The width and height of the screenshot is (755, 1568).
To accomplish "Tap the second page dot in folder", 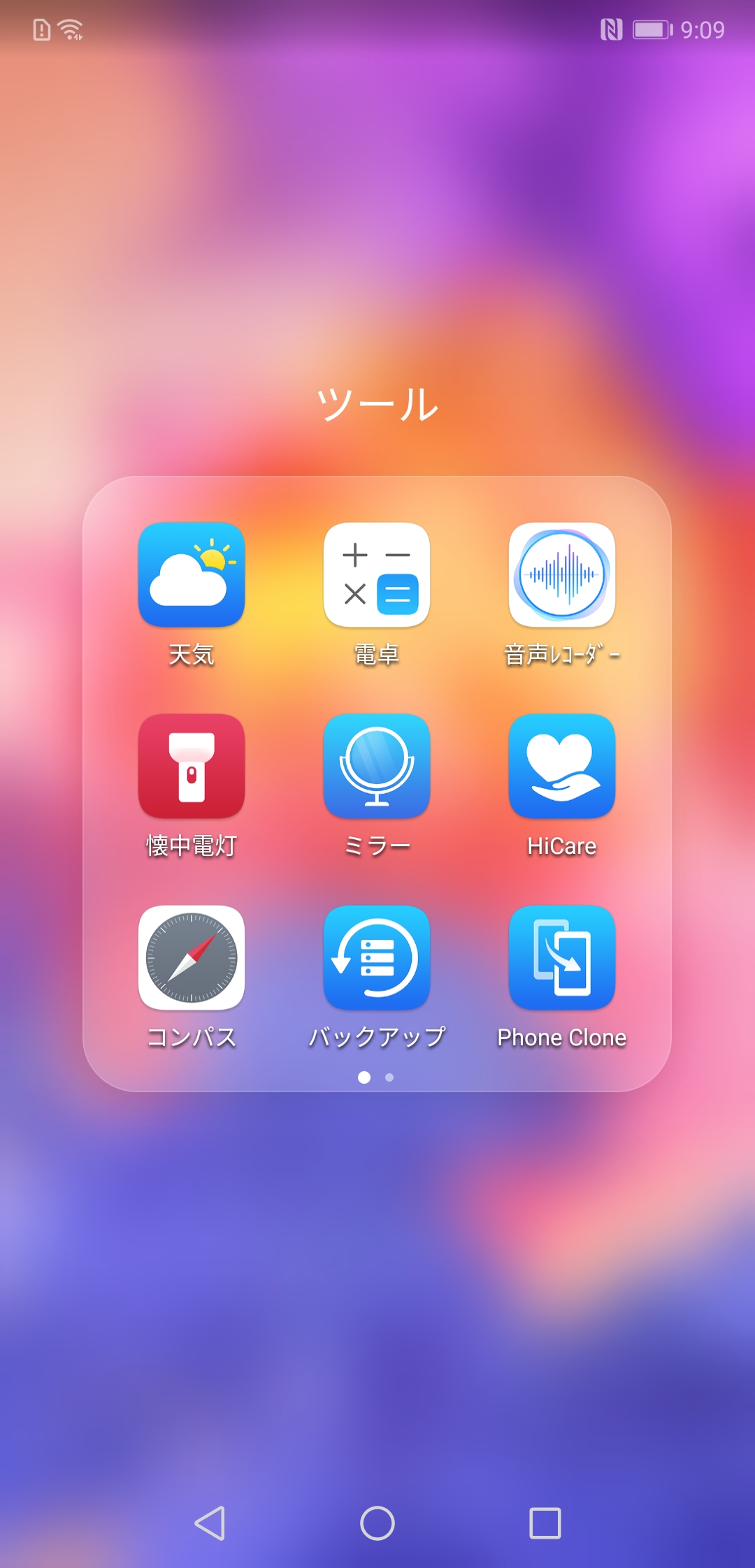I will (389, 1077).
